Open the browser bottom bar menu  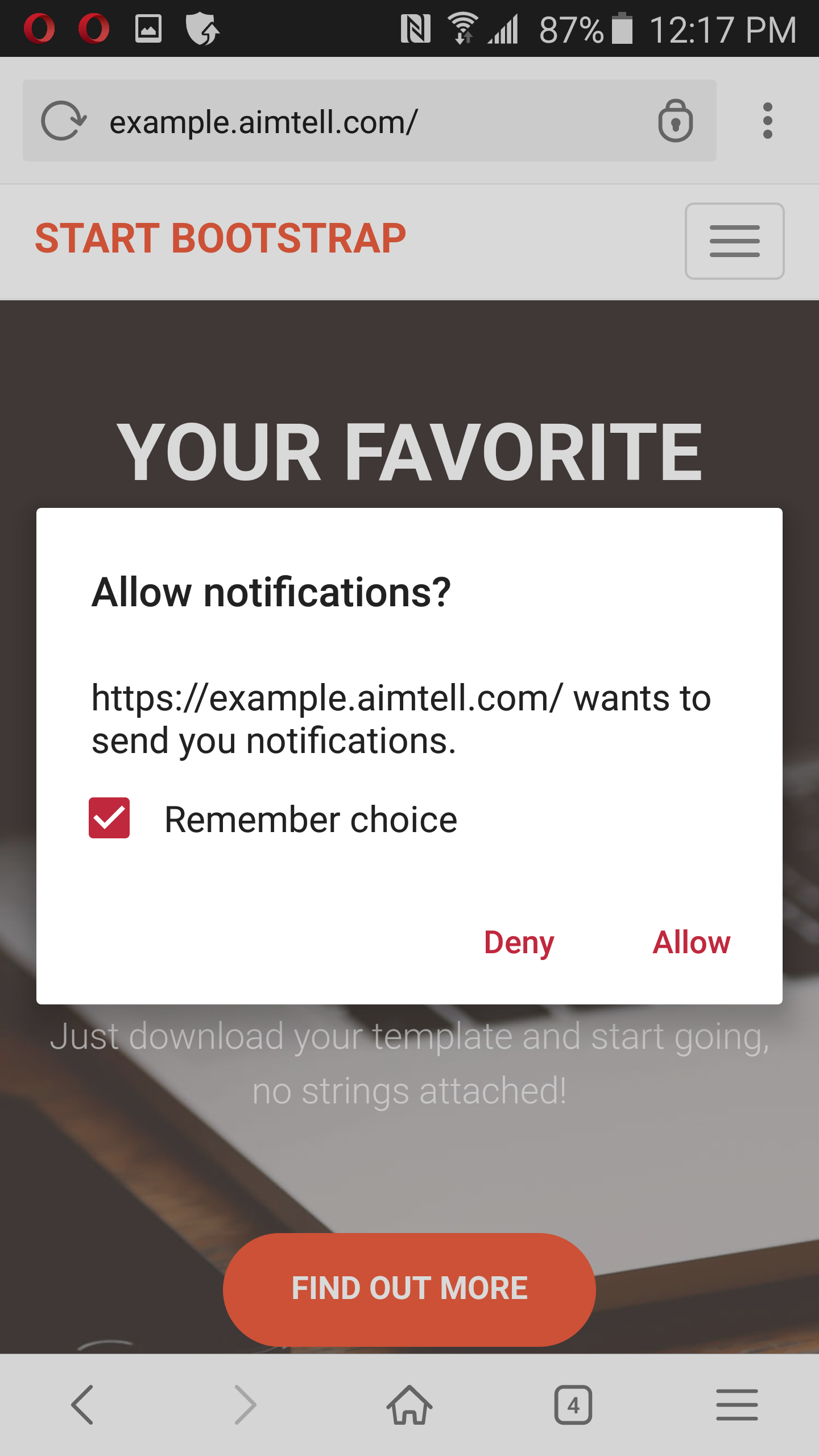click(x=737, y=1405)
